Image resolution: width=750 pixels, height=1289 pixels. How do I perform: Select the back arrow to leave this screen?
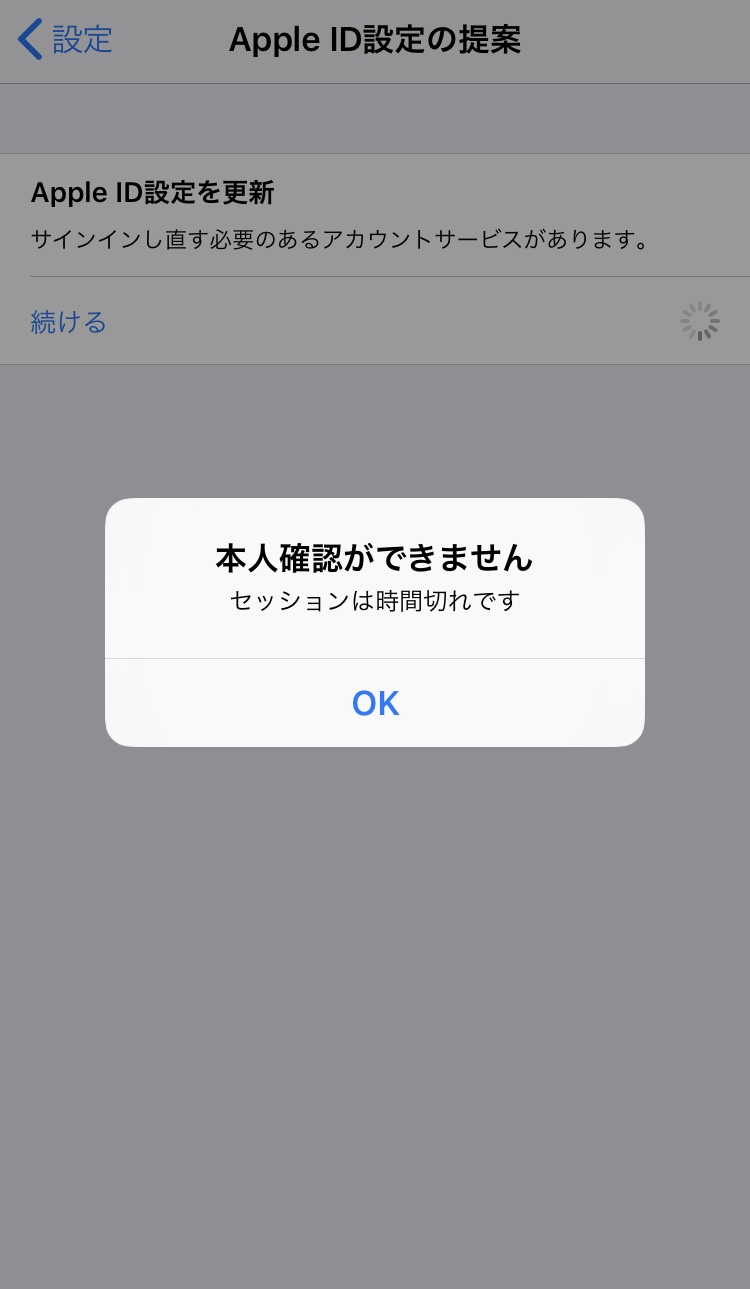pyautogui.click(x=28, y=39)
